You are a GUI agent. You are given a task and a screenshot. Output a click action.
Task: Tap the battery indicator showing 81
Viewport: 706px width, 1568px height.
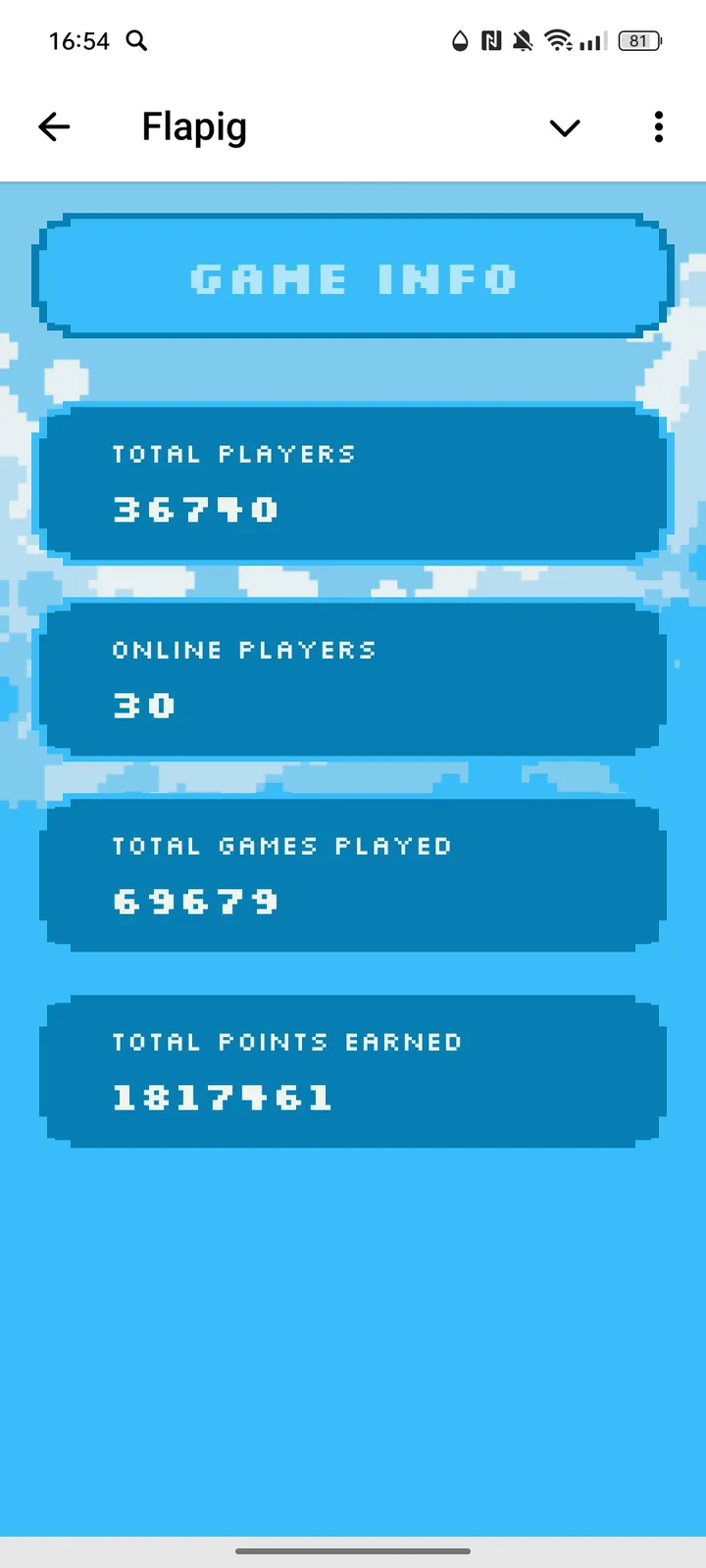[x=638, y=41]
